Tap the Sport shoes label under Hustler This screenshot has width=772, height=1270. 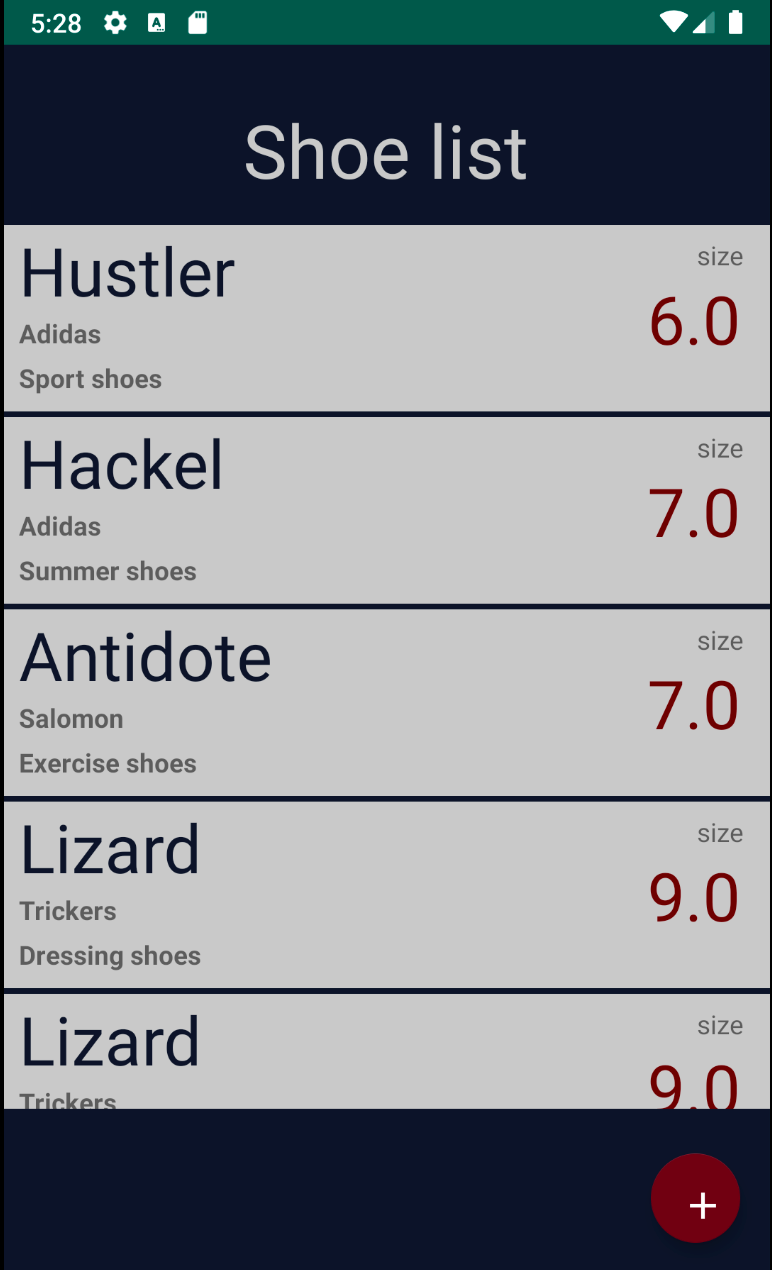click(x=90, y=379)
